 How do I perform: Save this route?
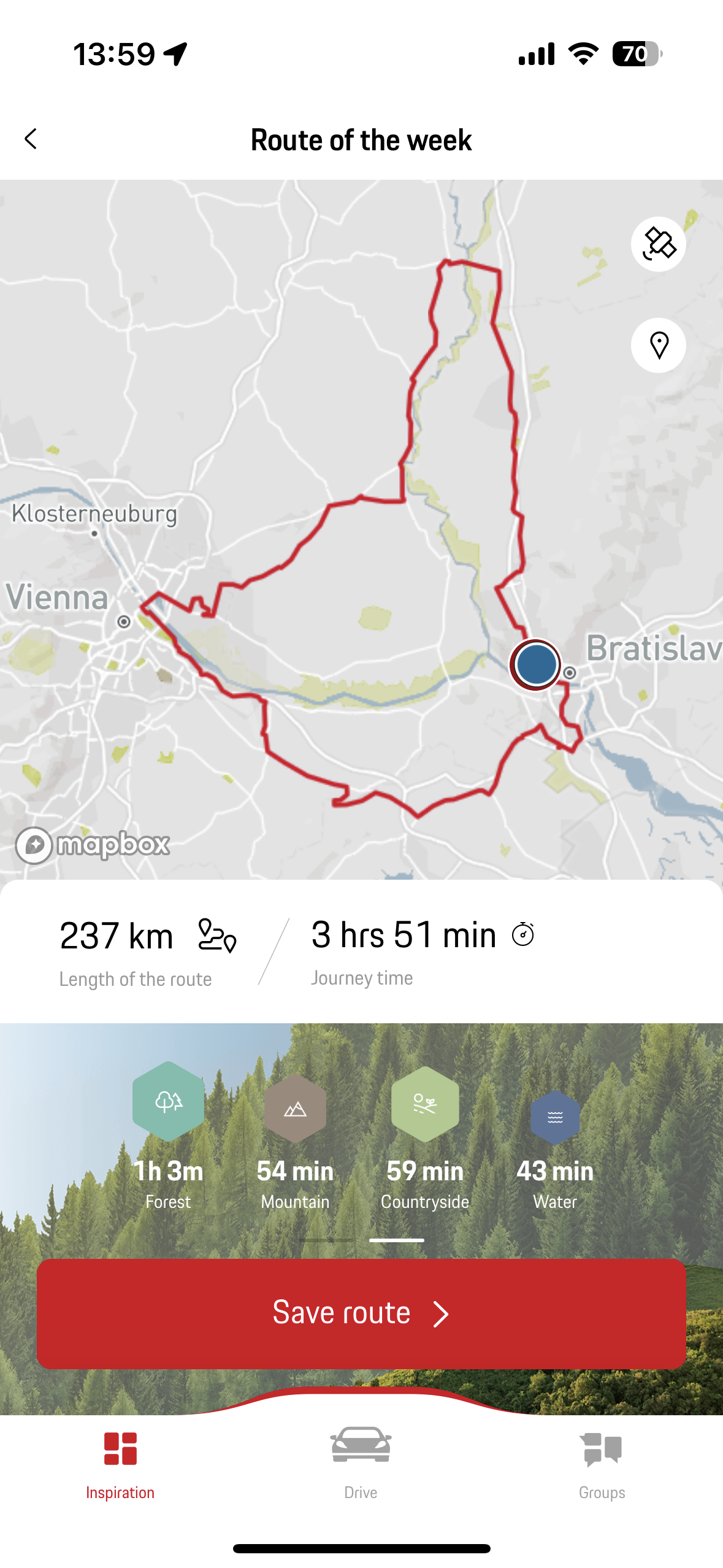point(361,1313)
